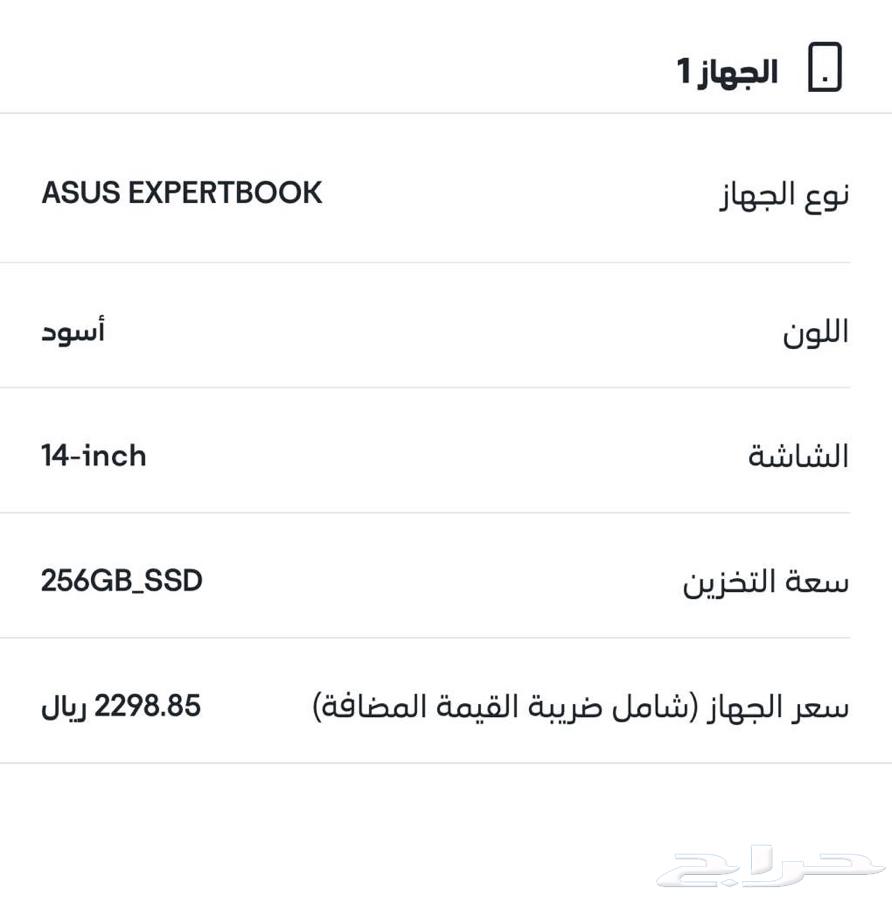892x900 pixels.
Task: Click the 256GB_SSD storage value
Action: tap(120, 580)
